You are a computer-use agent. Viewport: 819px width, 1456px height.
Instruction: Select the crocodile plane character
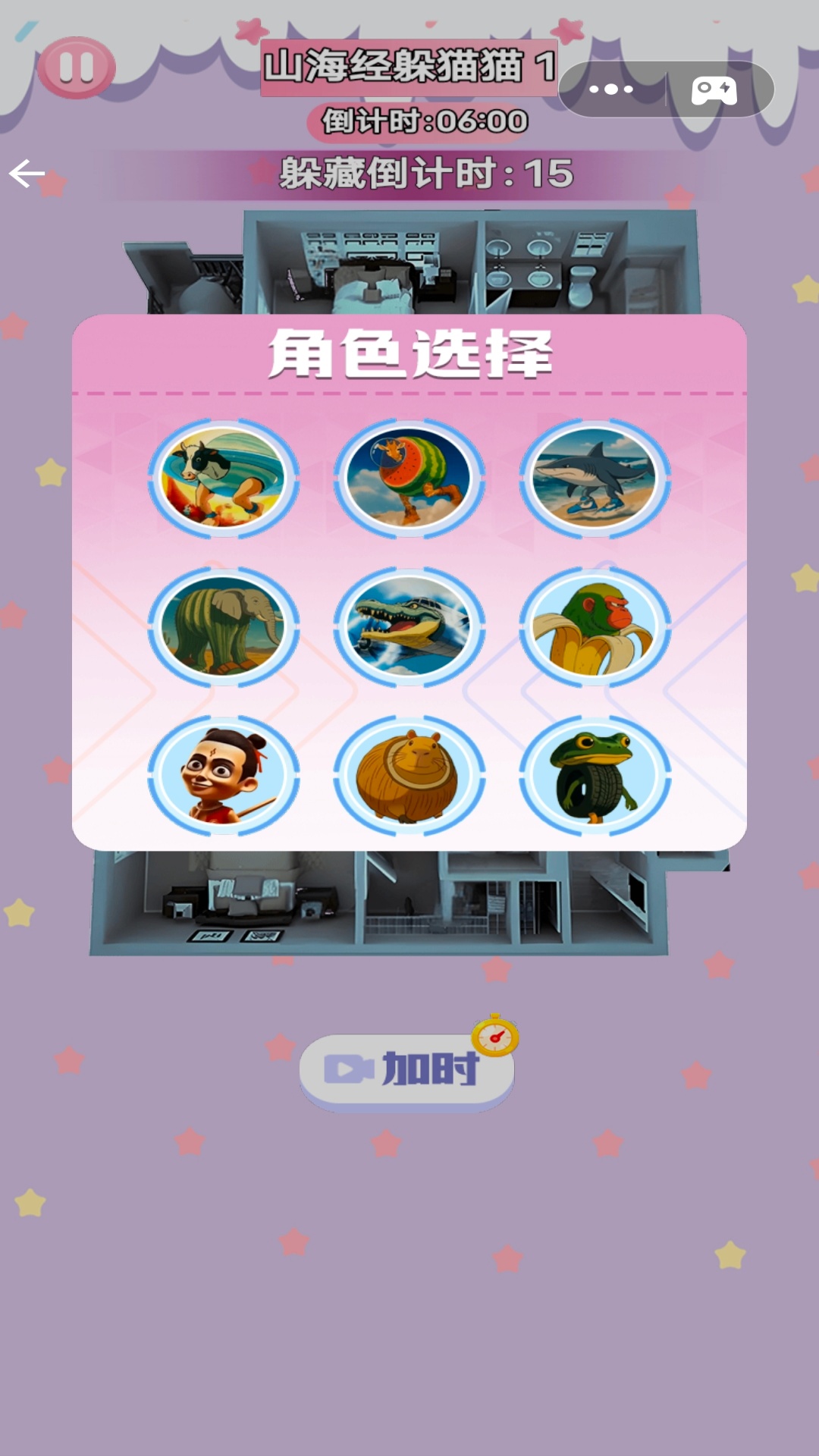409,624
